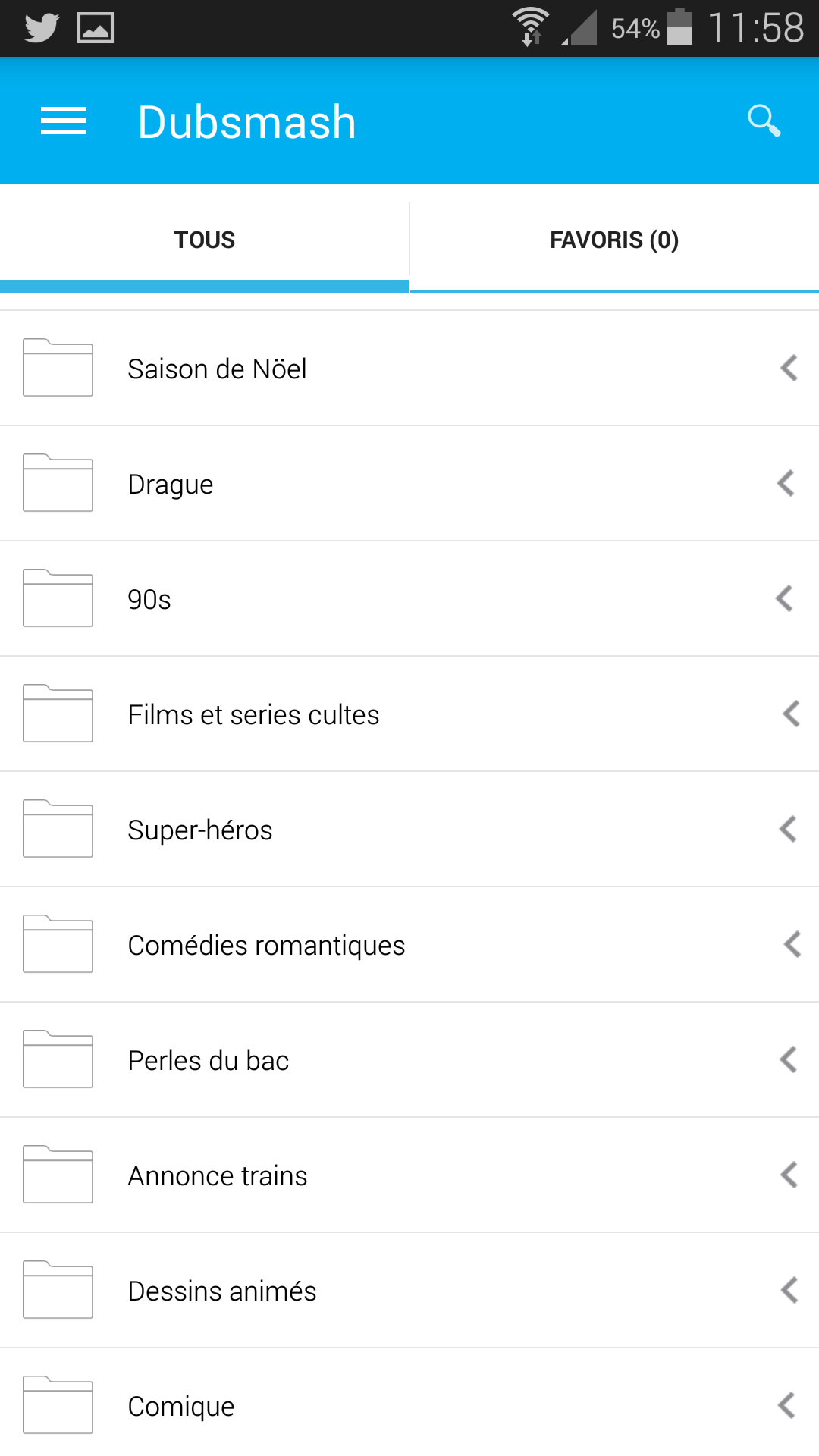Viewport: 819px width, 1456px height.
Task: Open the Dessins animés folder
Action: pos(409,1291)
